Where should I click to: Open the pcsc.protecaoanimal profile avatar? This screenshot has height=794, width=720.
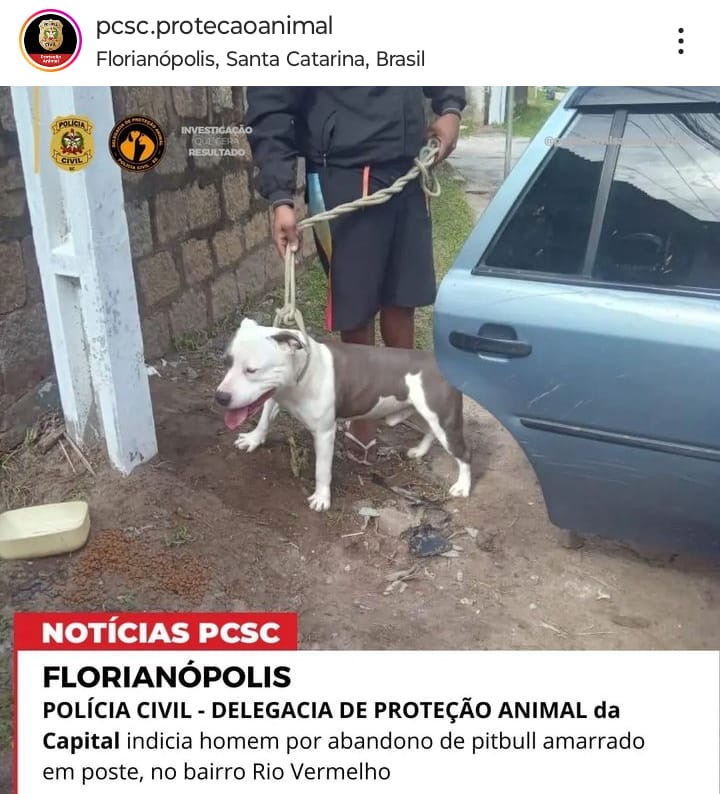pyautogui.click(x=50, y=41)
